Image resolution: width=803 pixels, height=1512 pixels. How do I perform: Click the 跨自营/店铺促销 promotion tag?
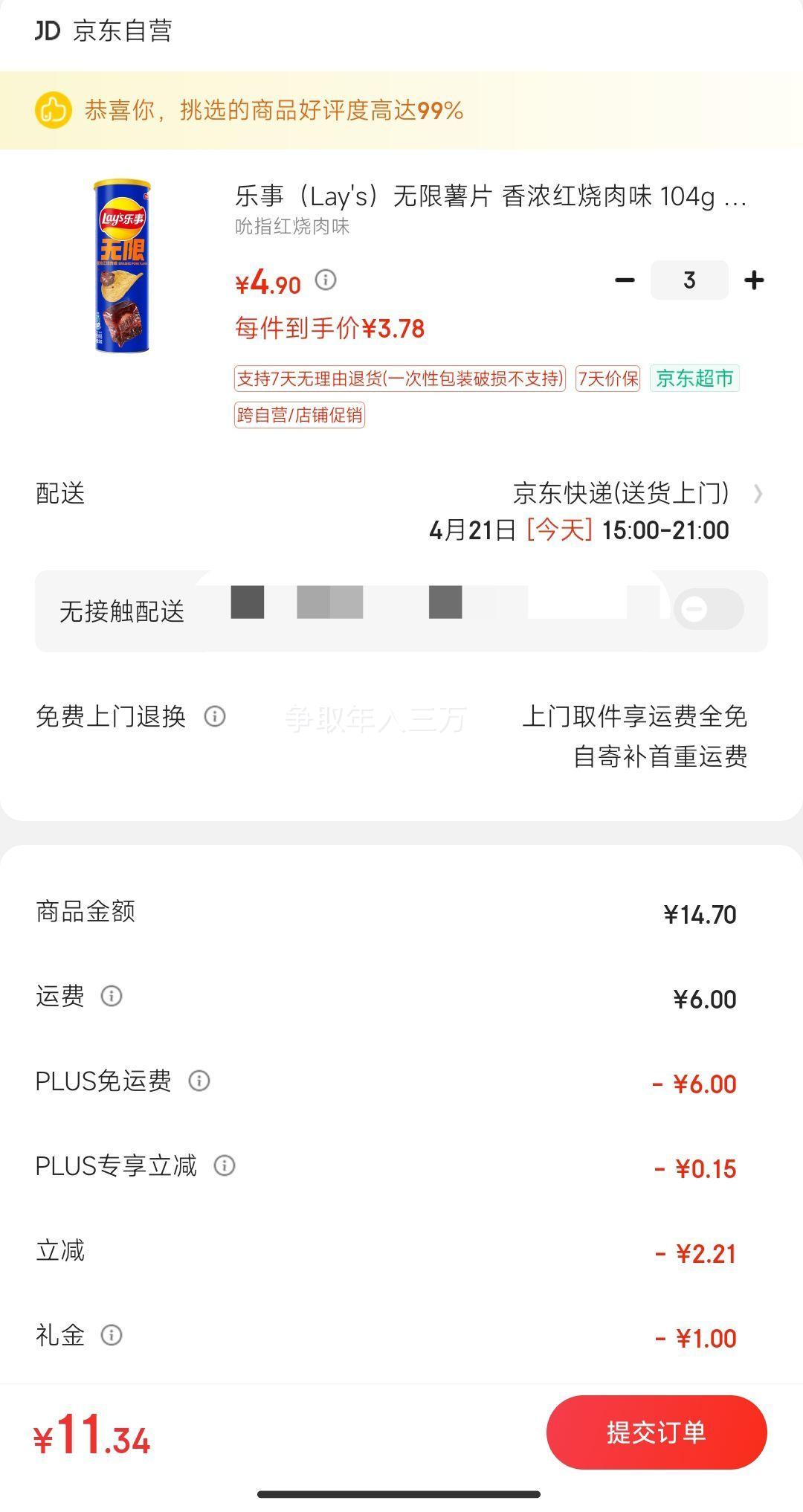pyautogui.click(x=298, y=417)
